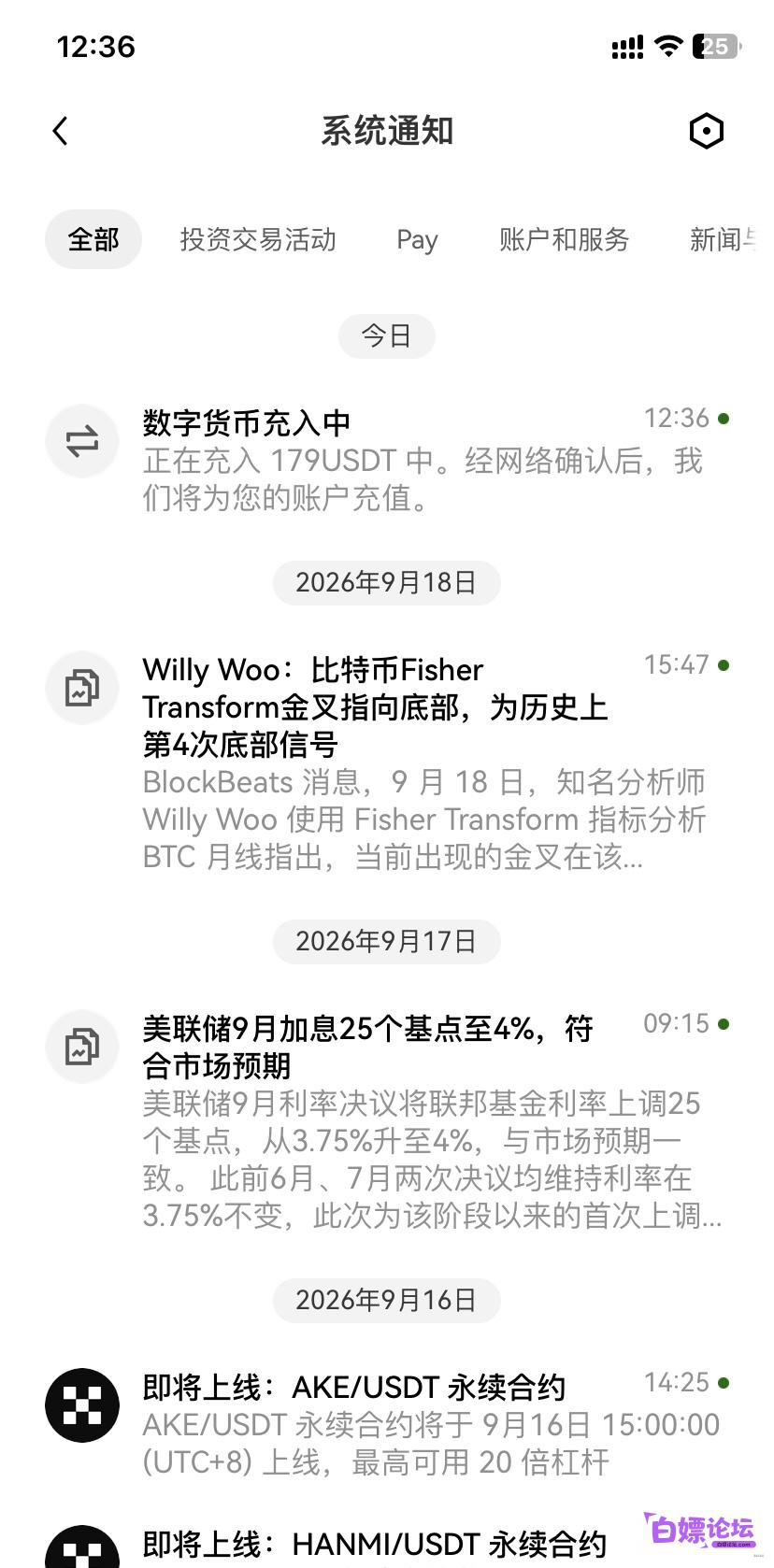The height and width of the screenshot is (1568, 774).
Task: Open Willy Woo Fisher Transform news
Action: (387, 762)
